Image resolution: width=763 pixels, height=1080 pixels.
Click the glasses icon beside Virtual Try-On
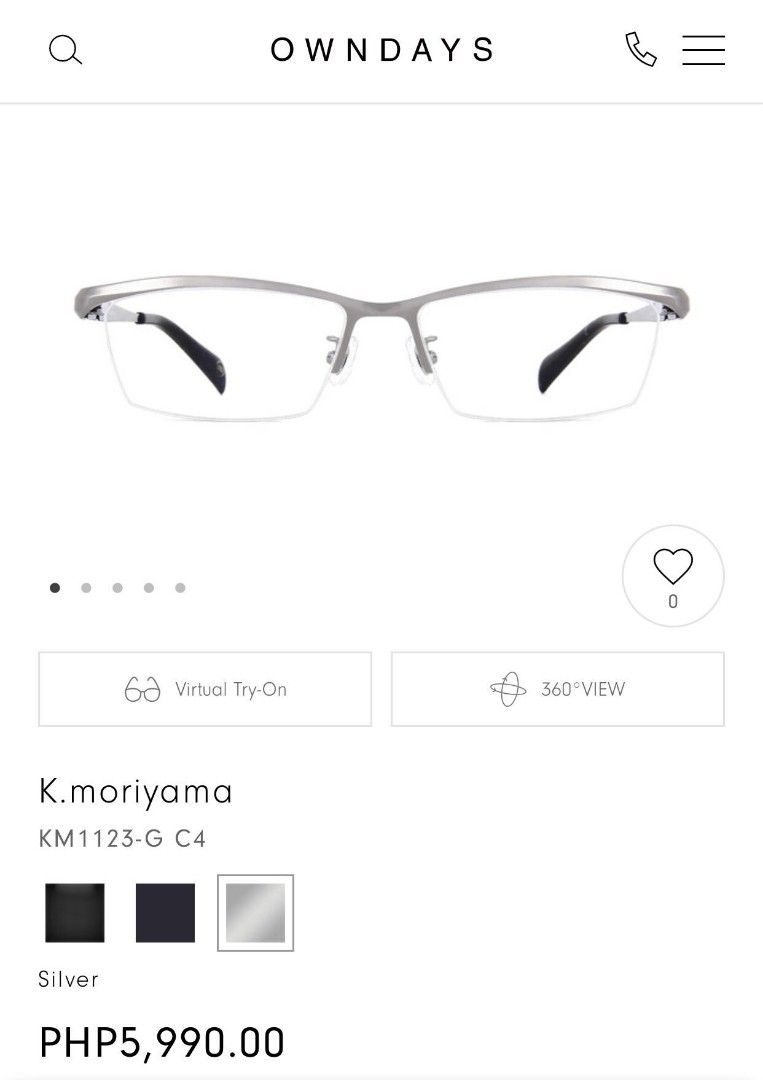click(141, 688)
